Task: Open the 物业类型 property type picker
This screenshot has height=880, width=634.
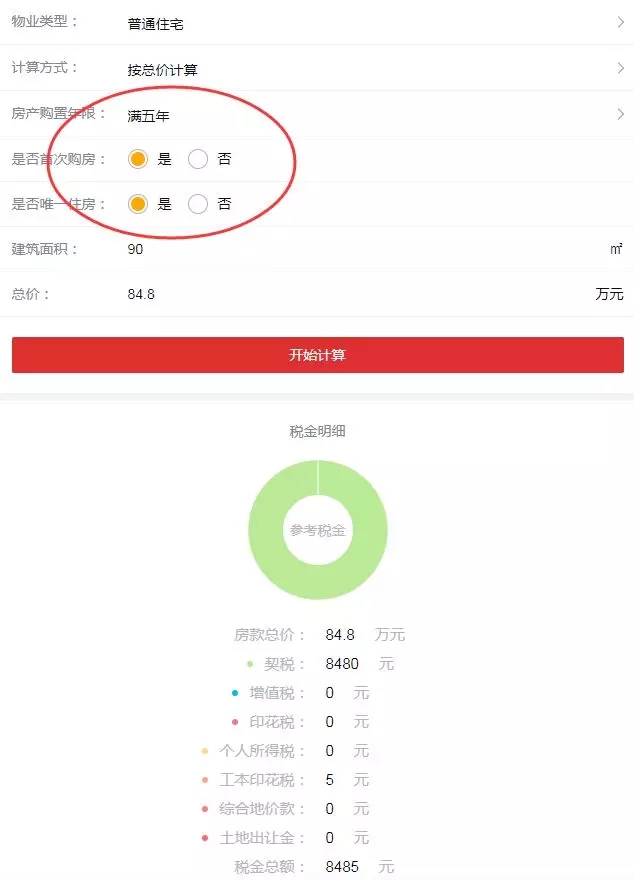Action: click(x=370, y=23)
